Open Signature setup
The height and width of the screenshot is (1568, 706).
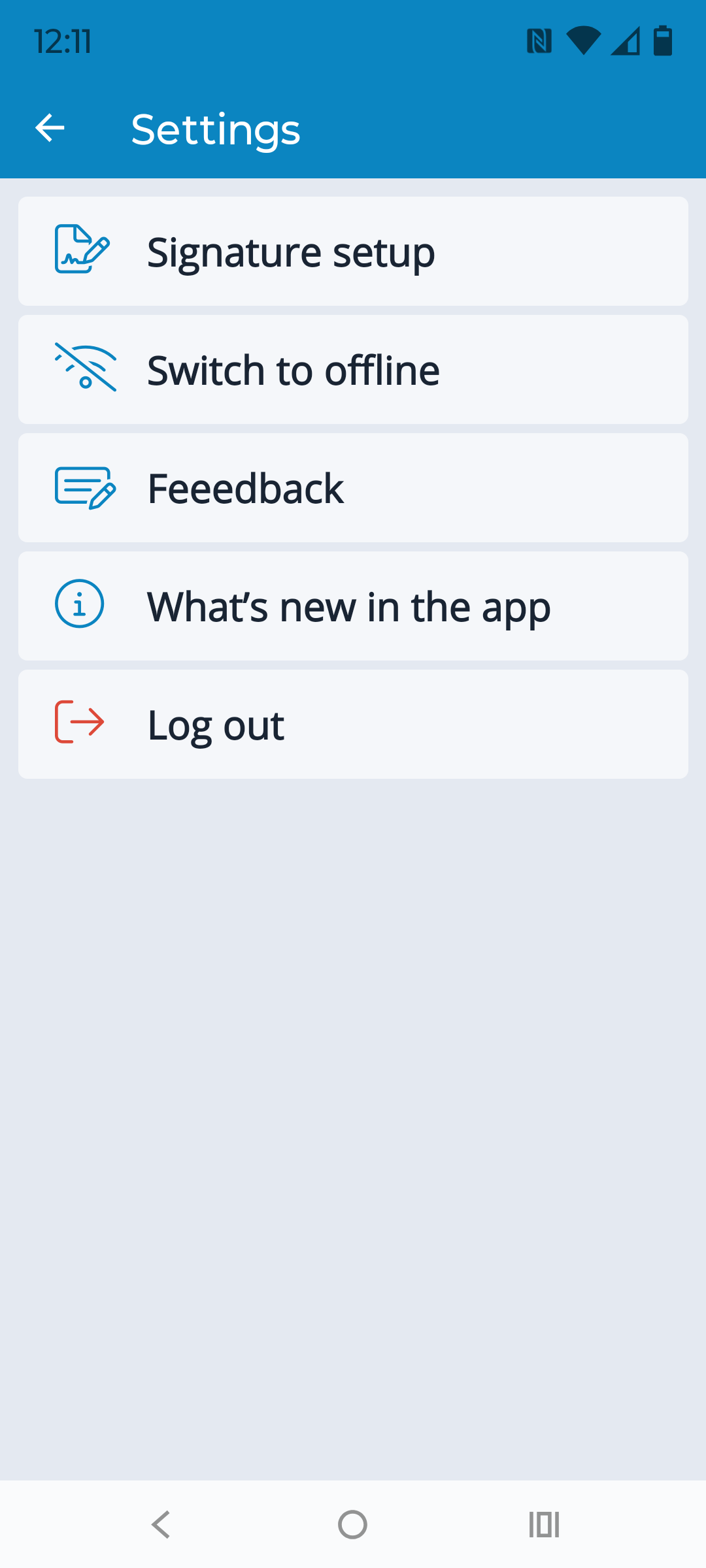[353, 252]
